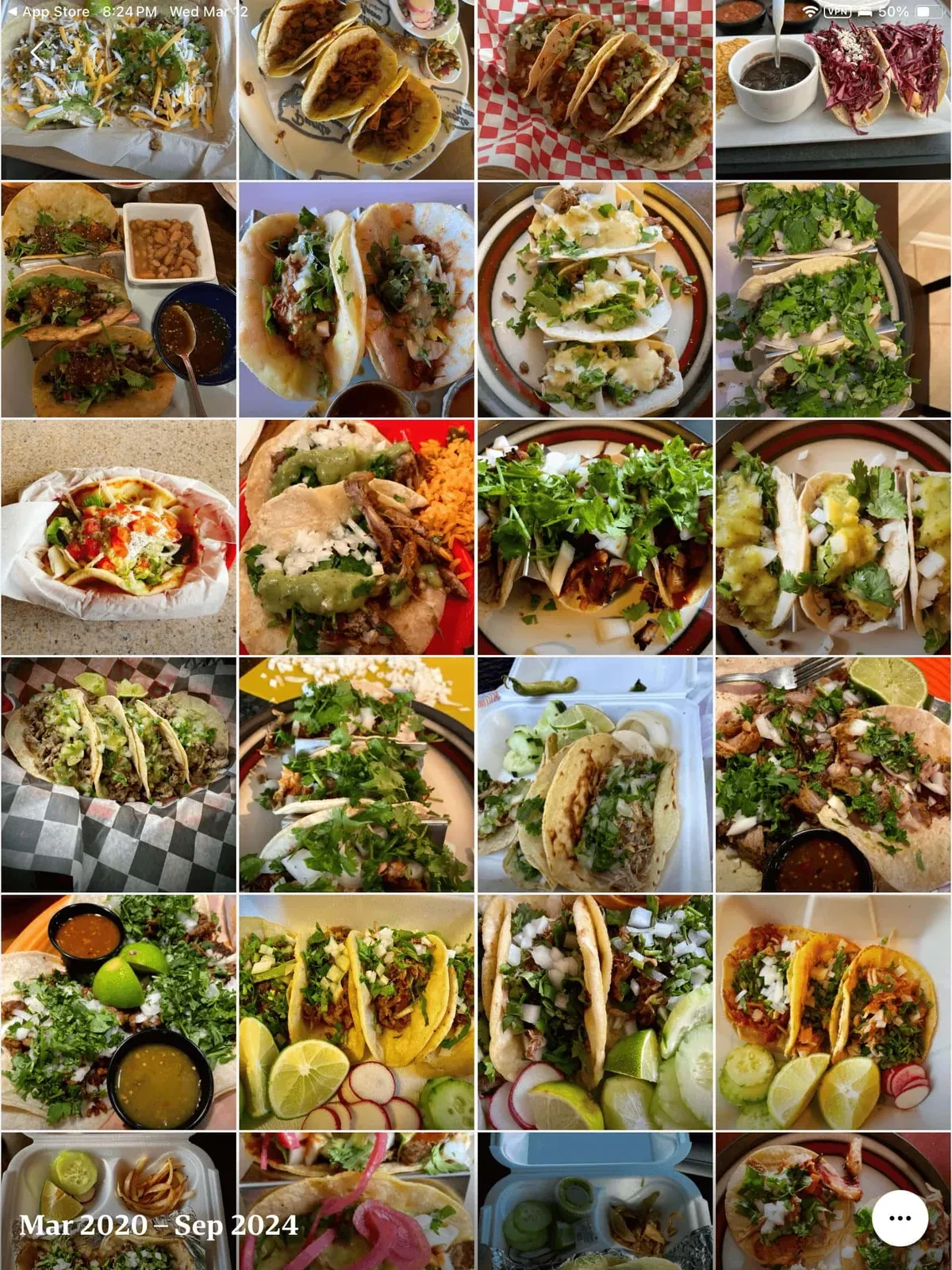View tacos on black-and-white checkered paper

pyautogui.click(x=119, y=775)
